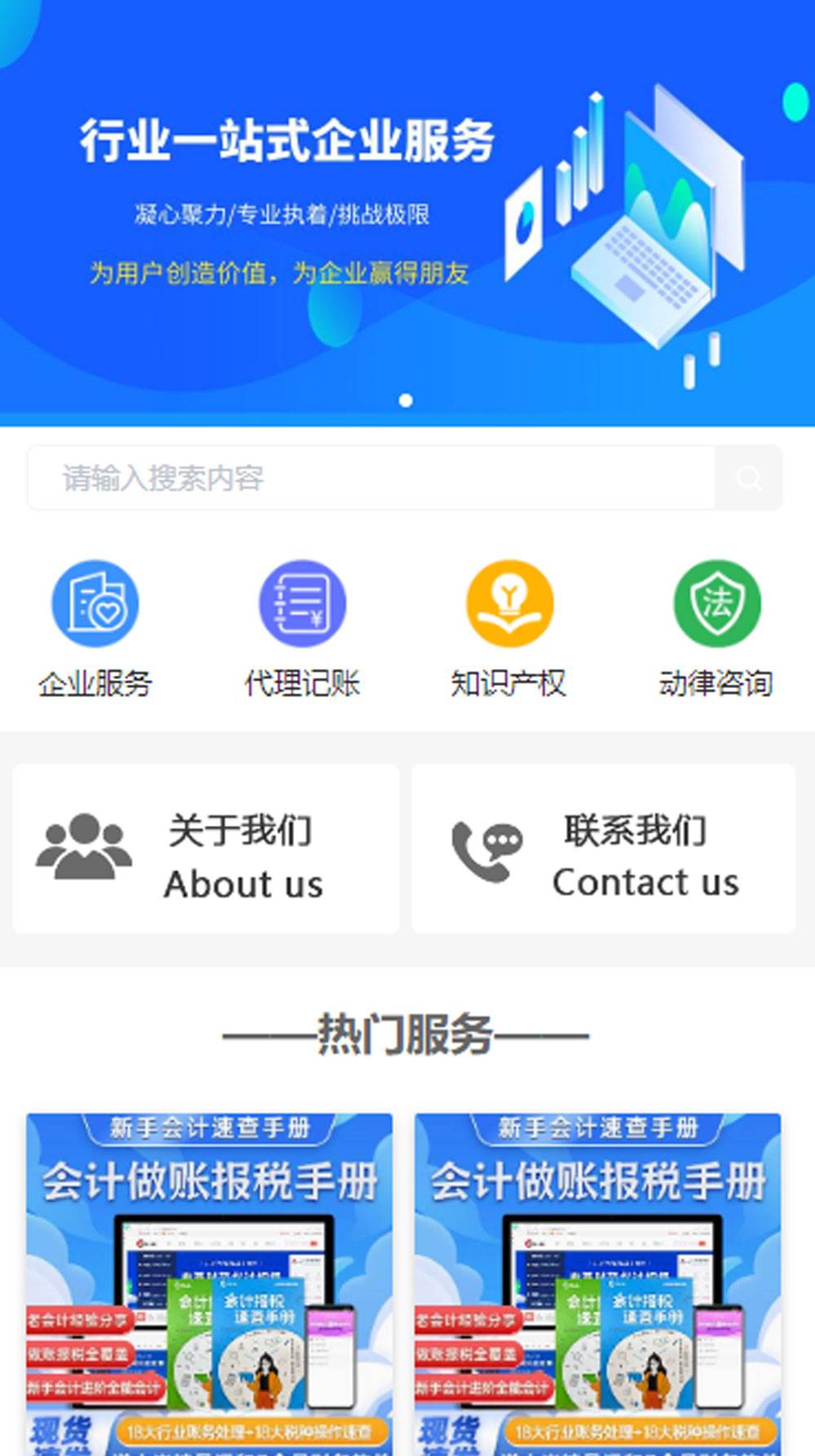Open the 行业一站式企业服务 banner
The height and width of the screenshot is (1456, 815).
407,212
